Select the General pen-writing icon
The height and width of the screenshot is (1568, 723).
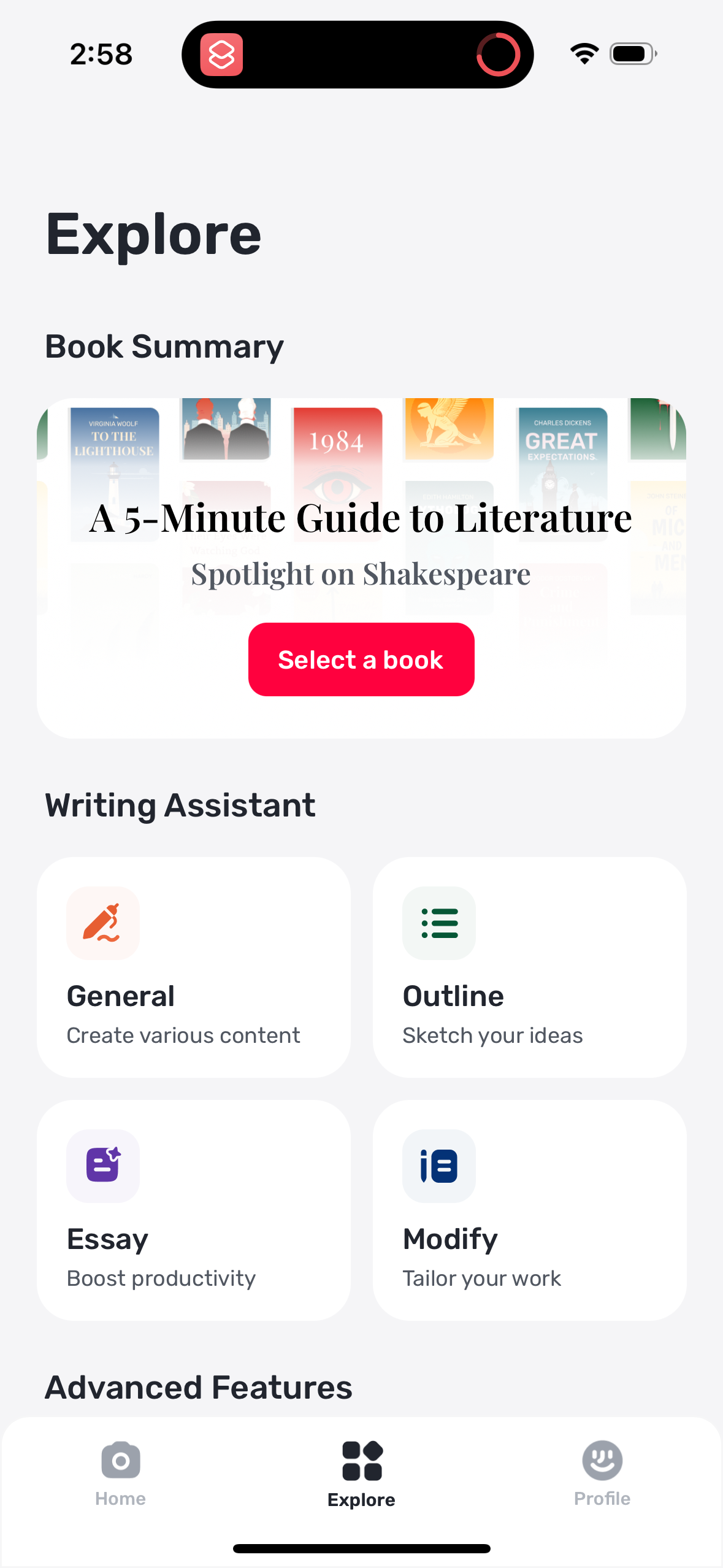coord(102,924)
